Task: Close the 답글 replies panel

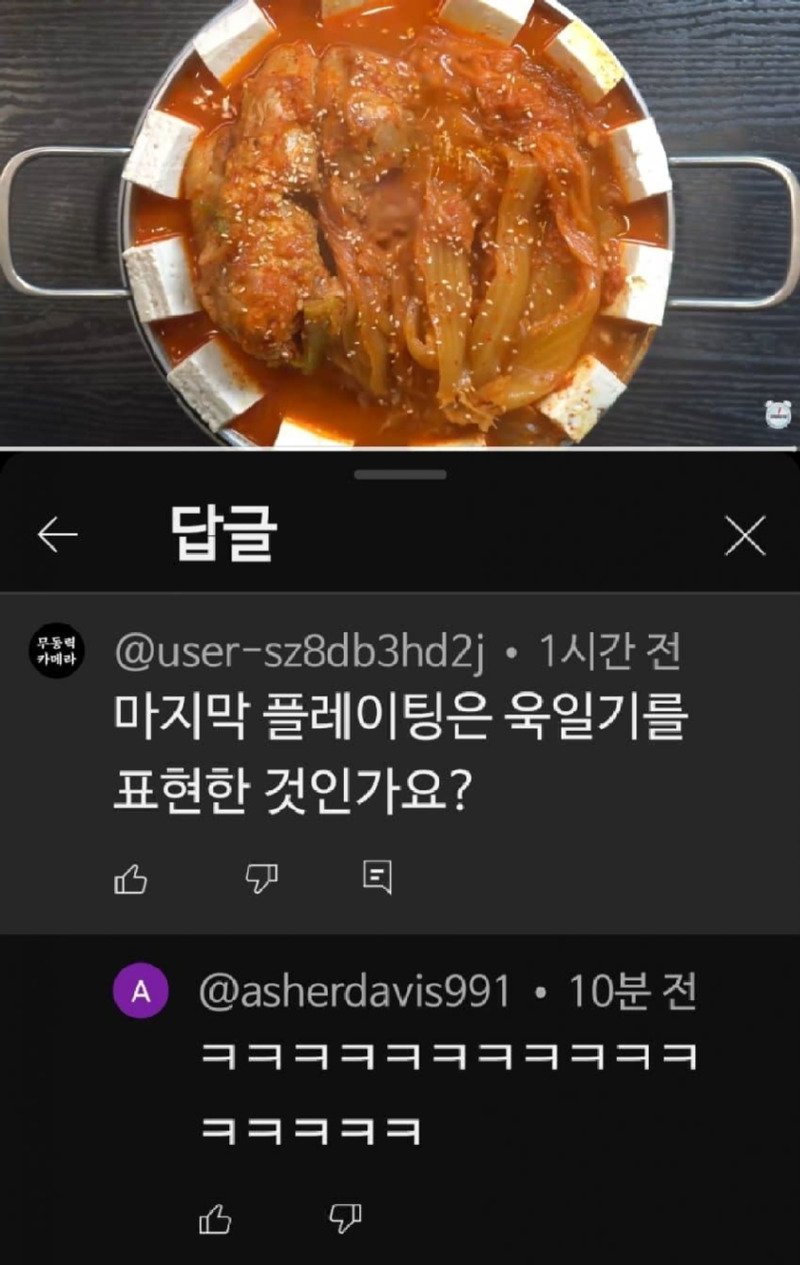Action: pyautogui.click(x=744, y=535)
